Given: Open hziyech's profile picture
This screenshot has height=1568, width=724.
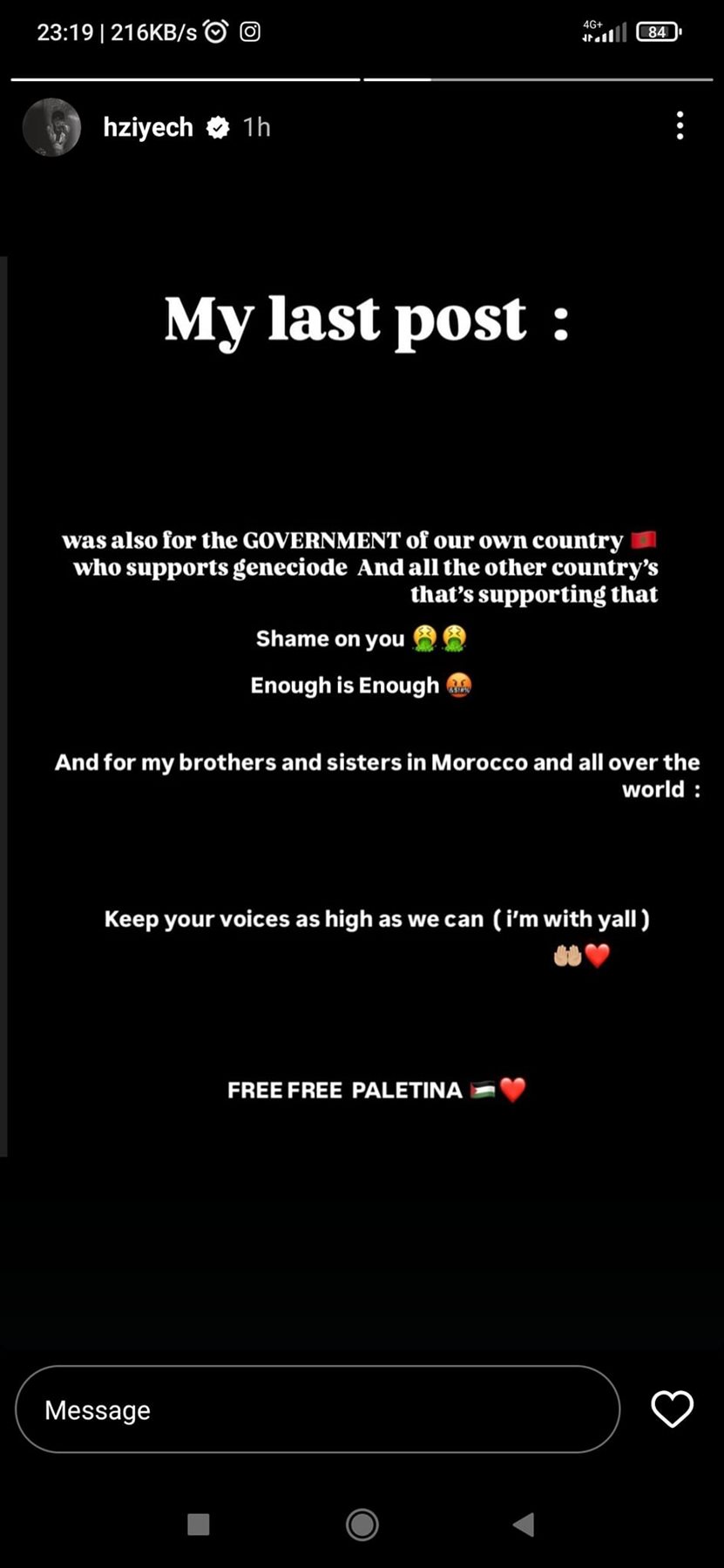Looking at the screenshot, I should (x=51, y=127).
